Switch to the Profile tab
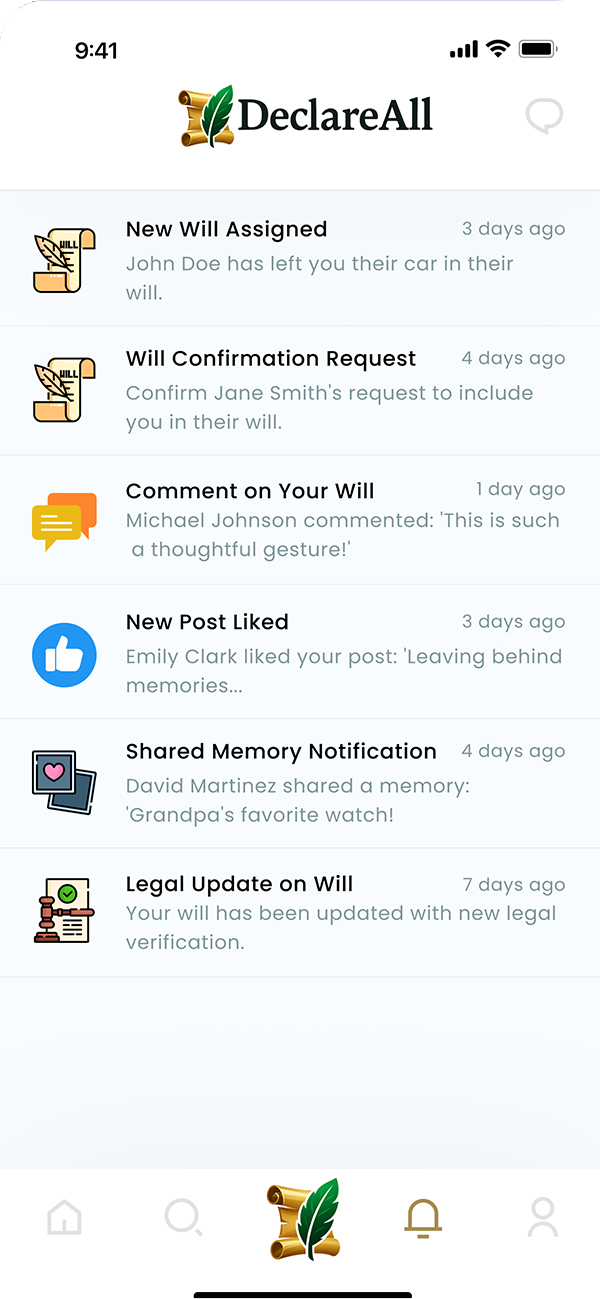The width and height of the screenshot is (600, 1299). point(542,1218)
